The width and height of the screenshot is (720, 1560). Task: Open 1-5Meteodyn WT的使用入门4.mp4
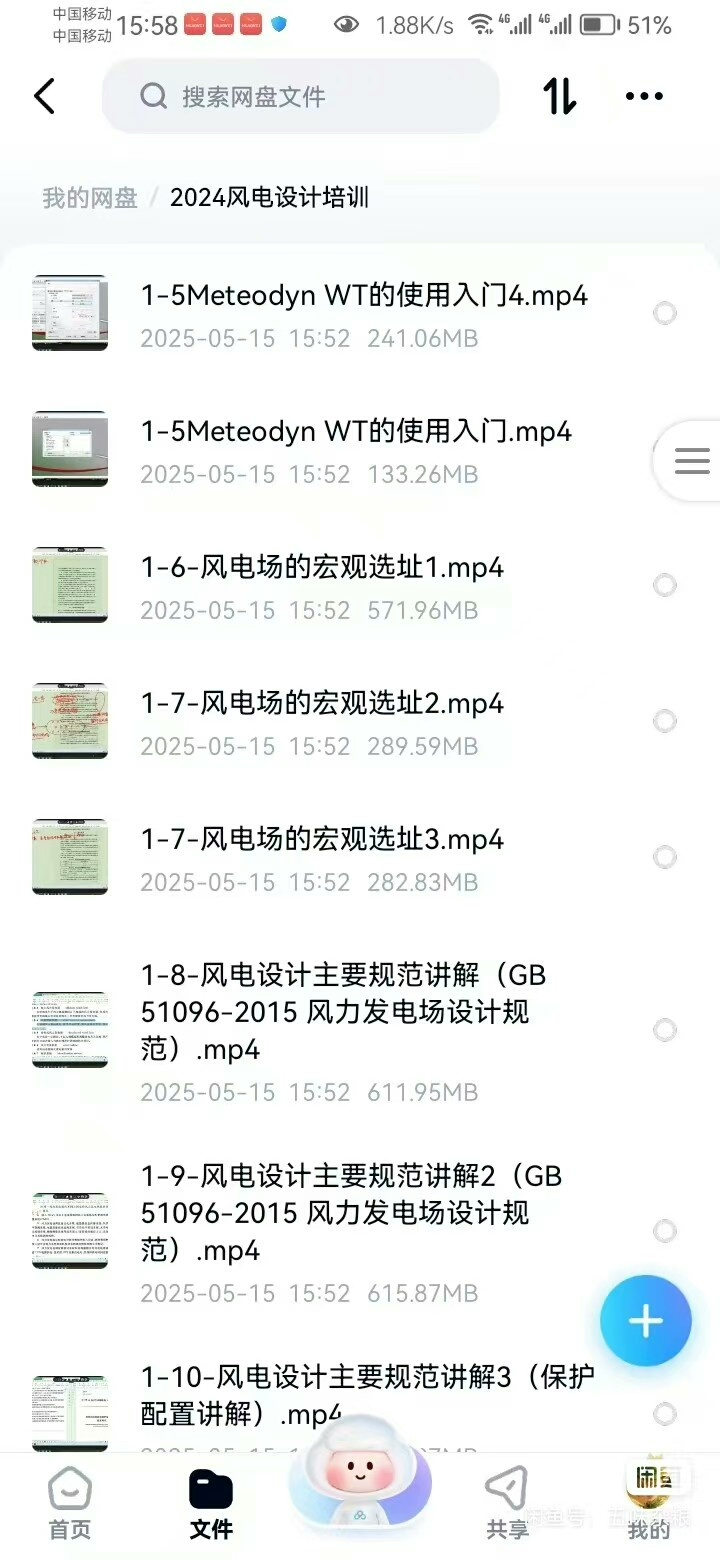[x=364, y=296]
